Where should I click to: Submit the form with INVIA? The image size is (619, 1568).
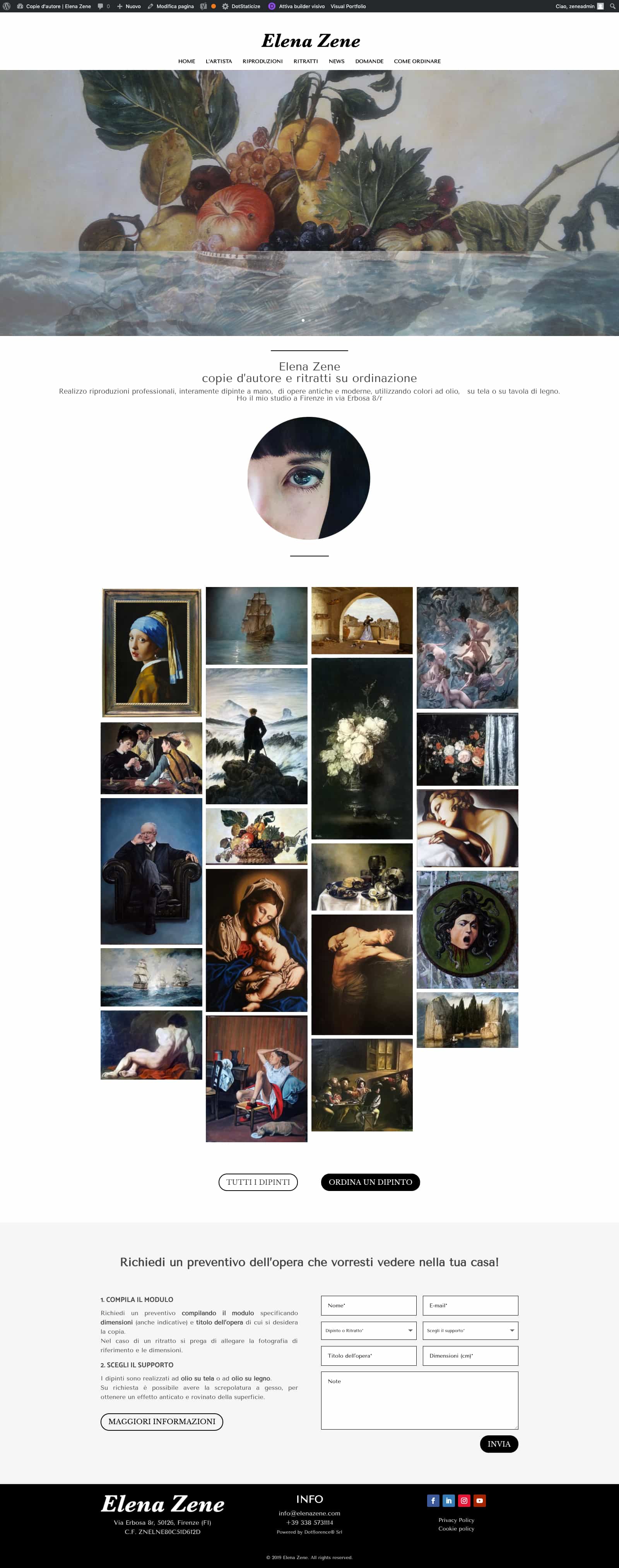click(498, 1443)
